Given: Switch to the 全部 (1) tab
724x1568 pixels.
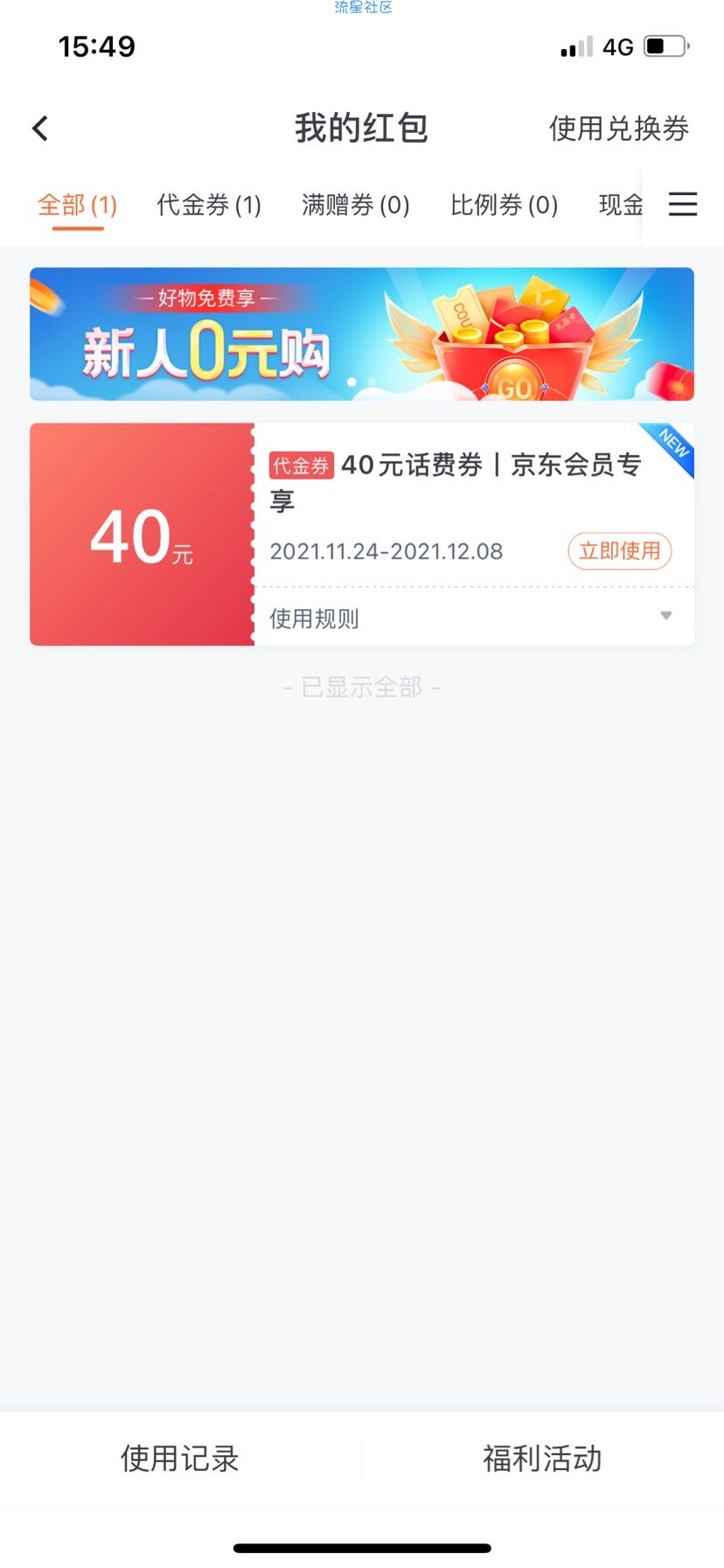Looking at the screenshot, I should 77,206.
